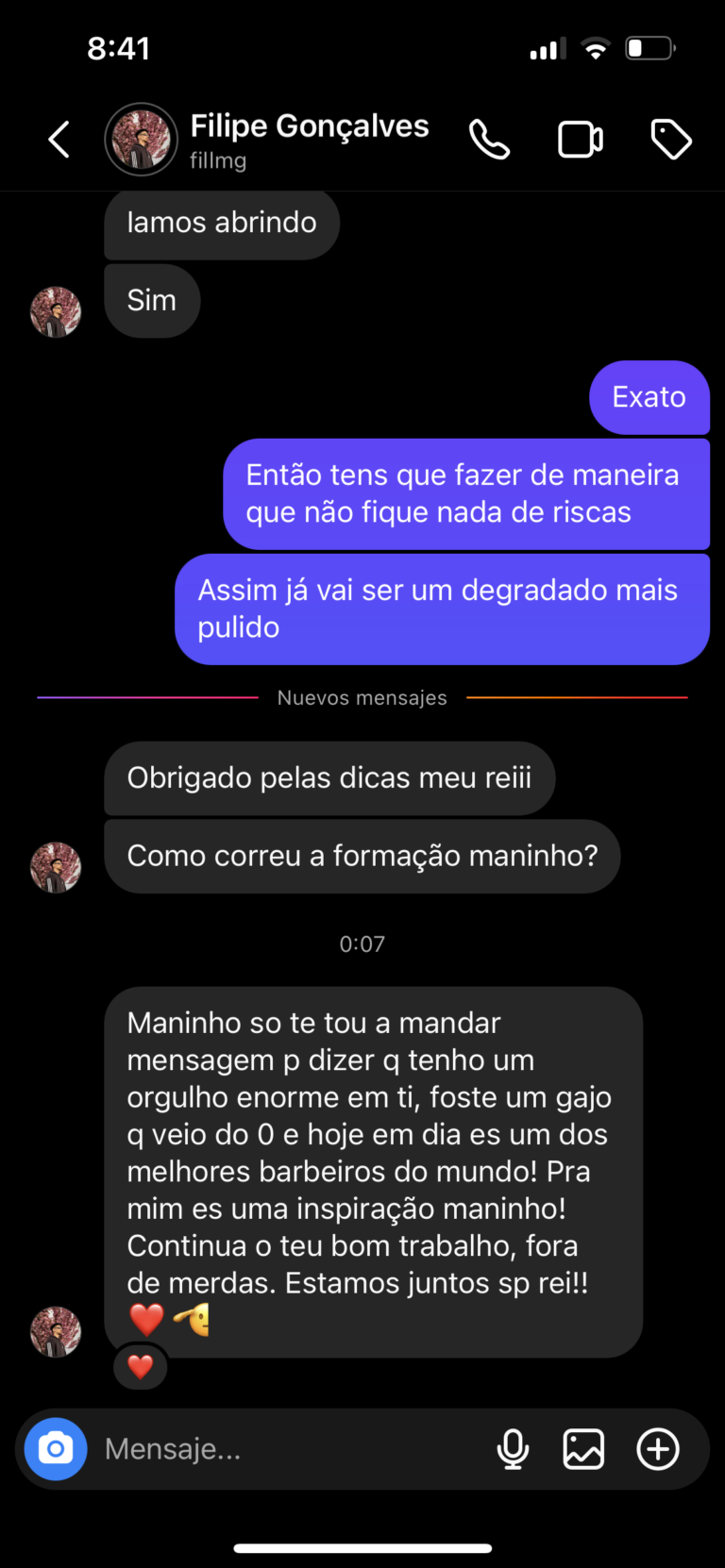The height and width of the screenshot is (1568, 725).
Task: Start a video call with Filipe
Action: [x=580, y=140]
